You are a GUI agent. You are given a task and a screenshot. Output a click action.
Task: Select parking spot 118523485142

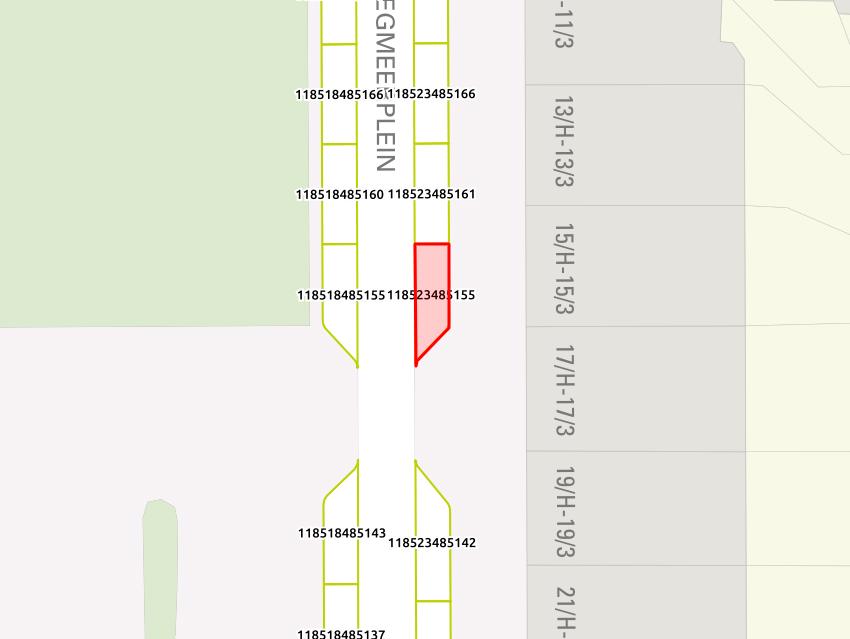coord(432,543)
